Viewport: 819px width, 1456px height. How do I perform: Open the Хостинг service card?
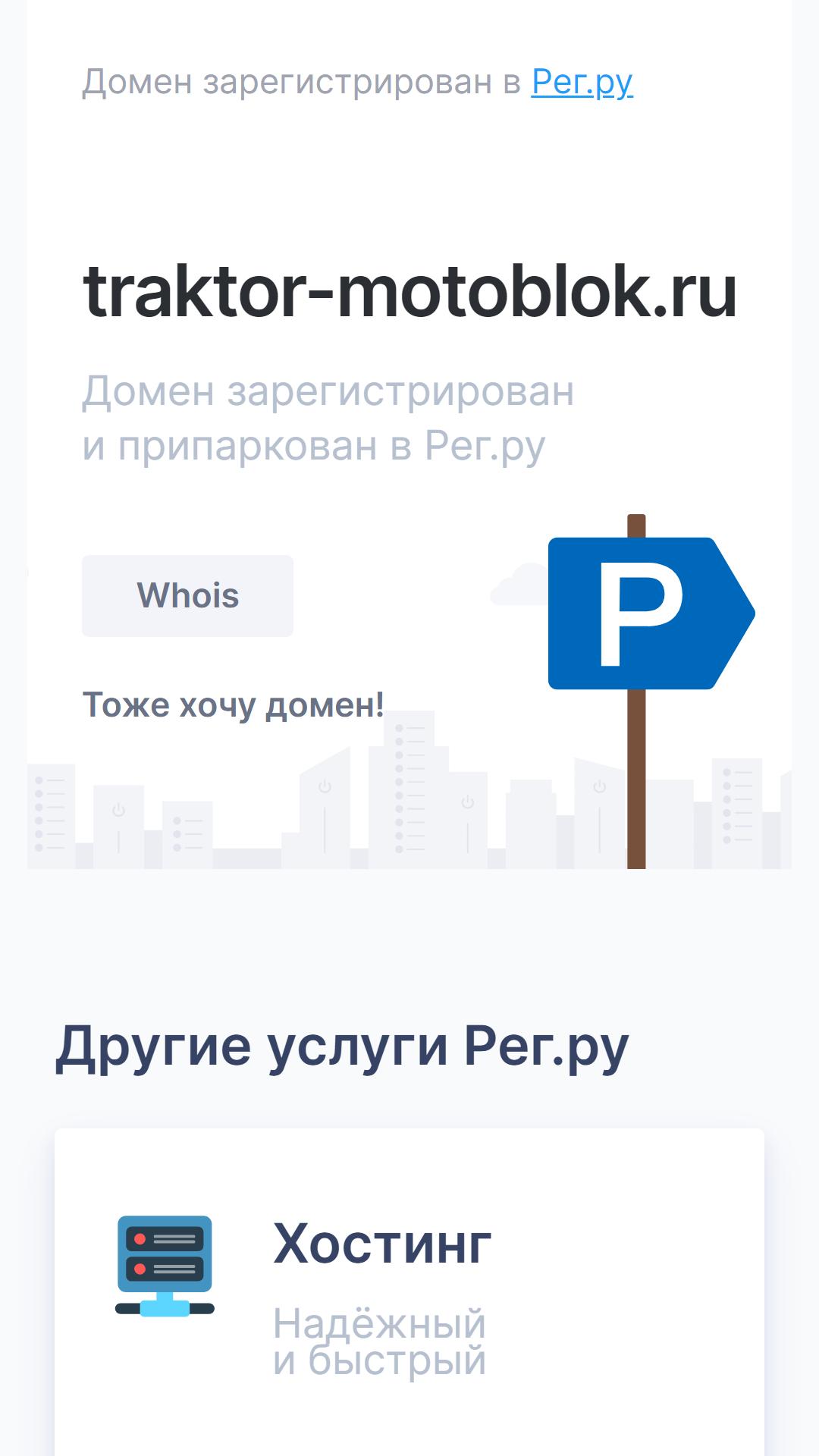click(x=409, y=1292)
